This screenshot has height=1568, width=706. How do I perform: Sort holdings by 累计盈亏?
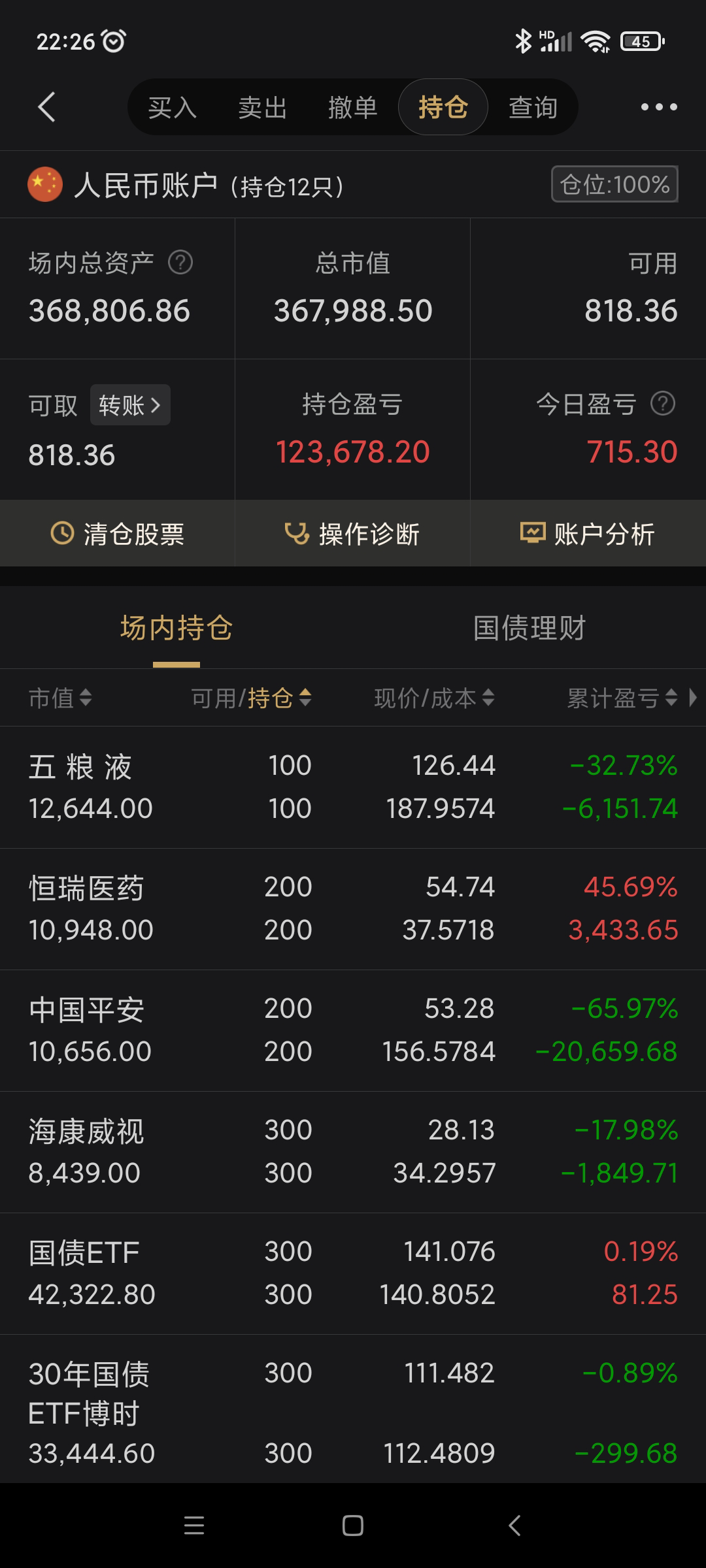click(621, 698)
